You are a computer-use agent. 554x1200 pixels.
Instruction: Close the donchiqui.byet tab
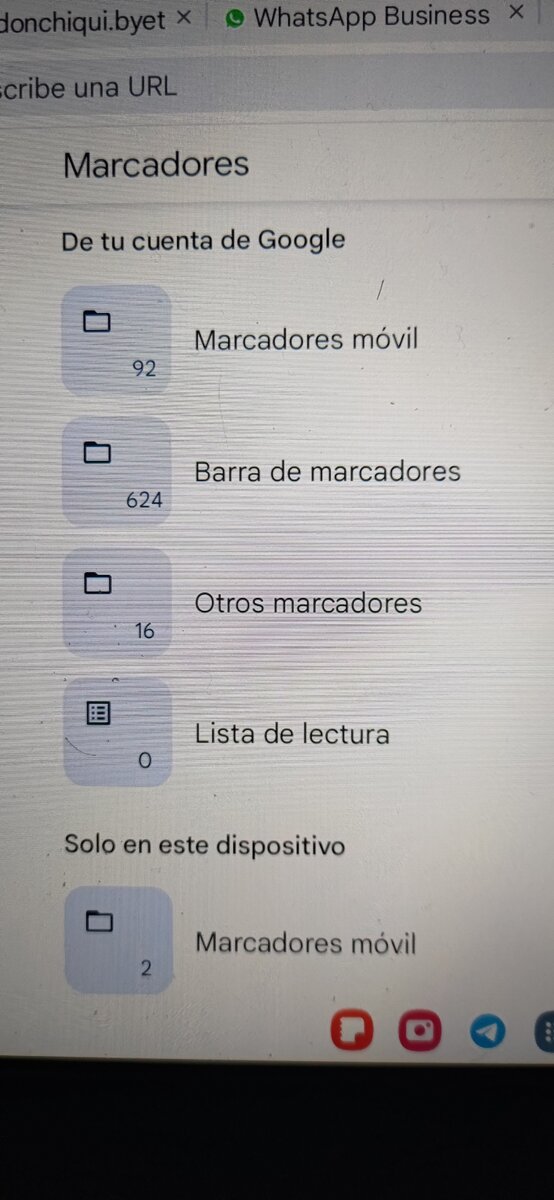click(183, 17)
